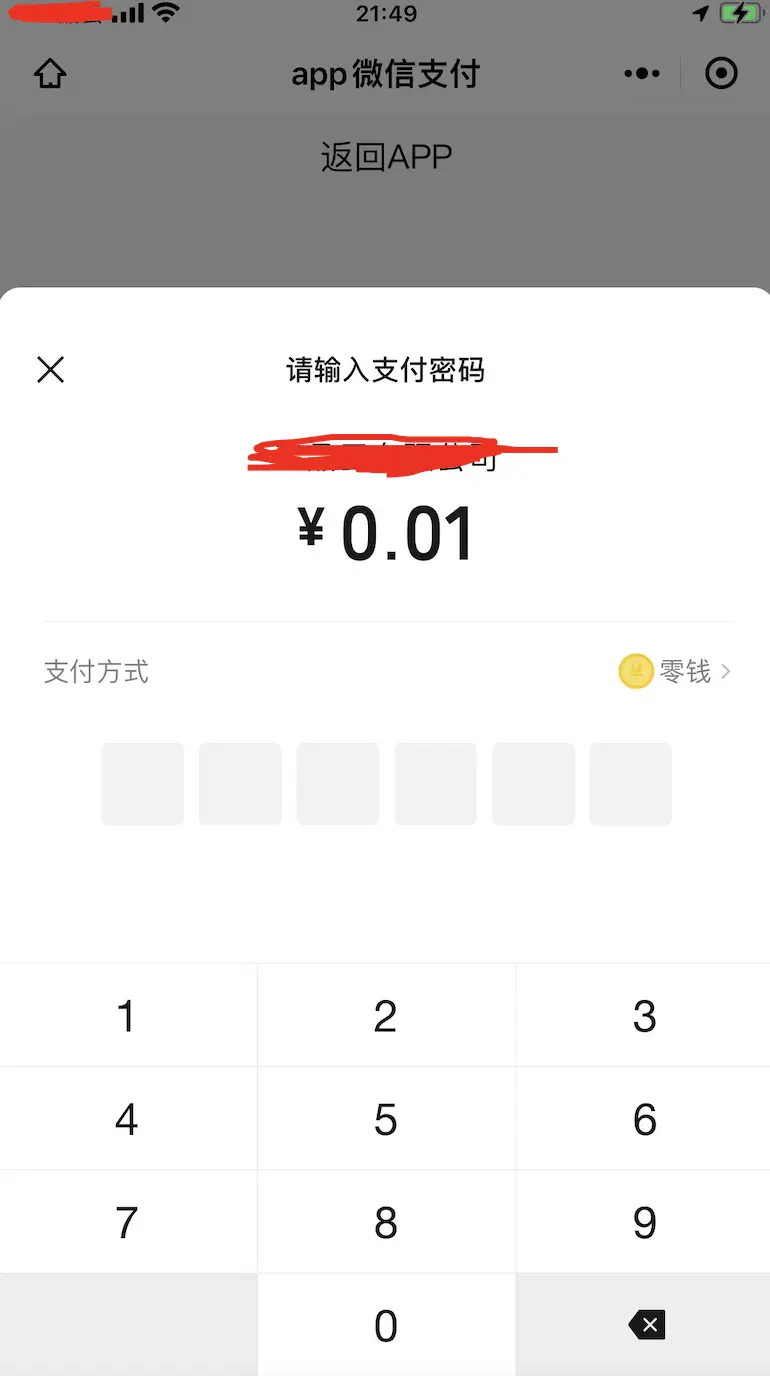
Task: Enter digit 4 on the keypad
Action: click(128, 1119)
